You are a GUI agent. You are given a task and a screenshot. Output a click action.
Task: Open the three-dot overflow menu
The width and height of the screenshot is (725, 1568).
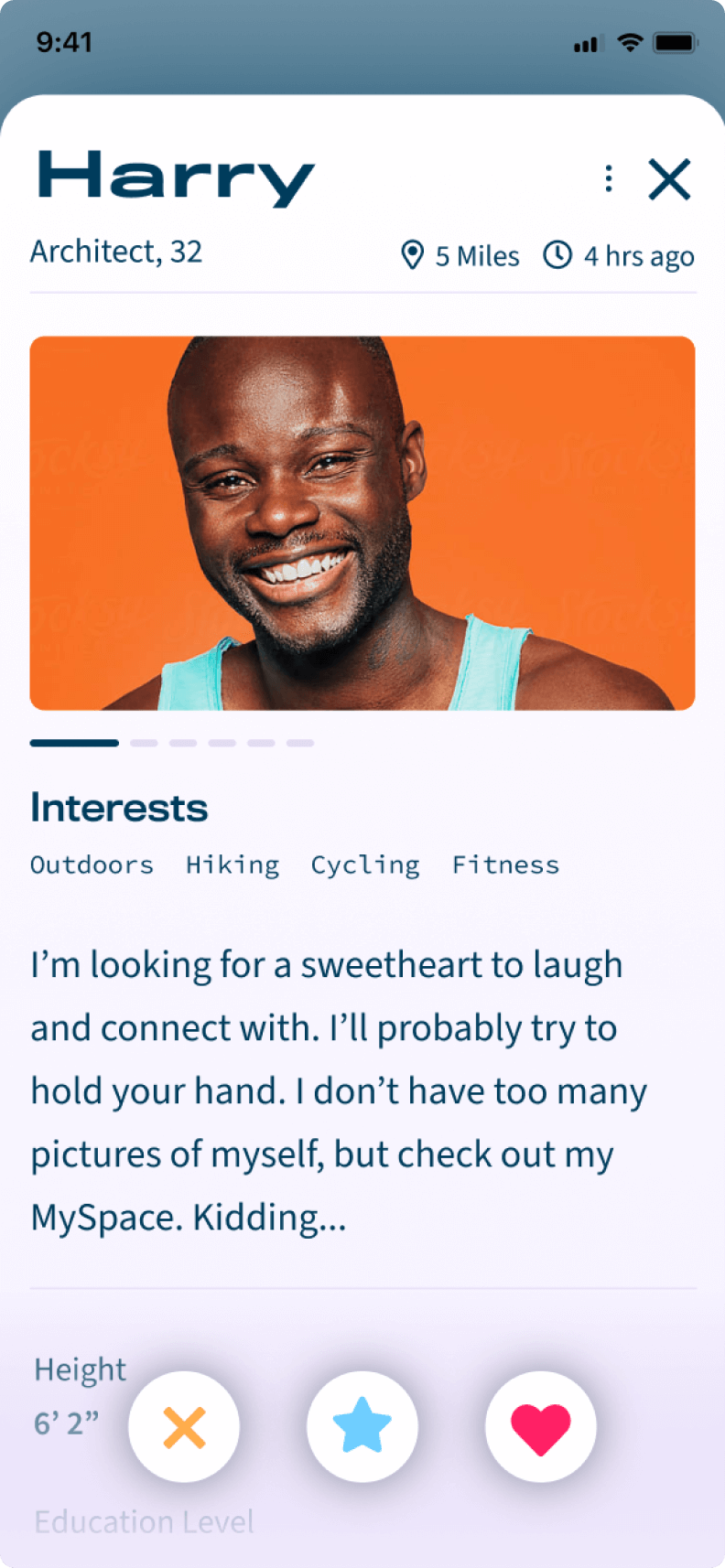click(609, 178)
